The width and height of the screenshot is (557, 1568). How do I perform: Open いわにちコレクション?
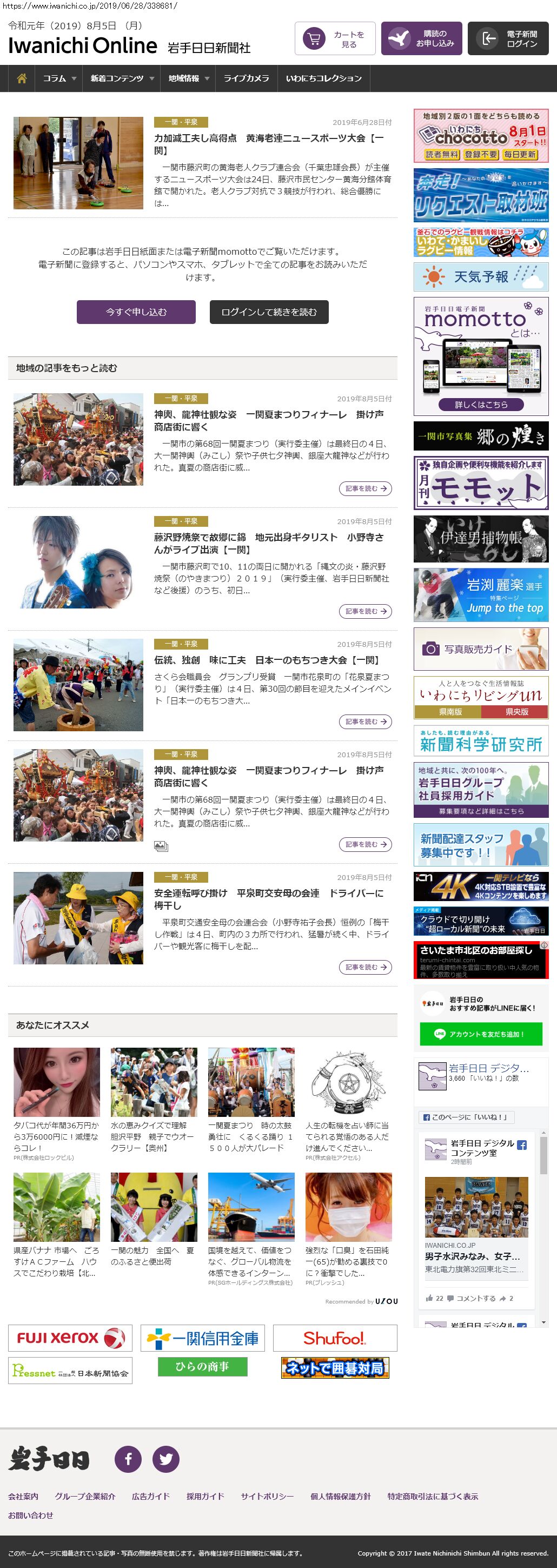coord(323,78)
